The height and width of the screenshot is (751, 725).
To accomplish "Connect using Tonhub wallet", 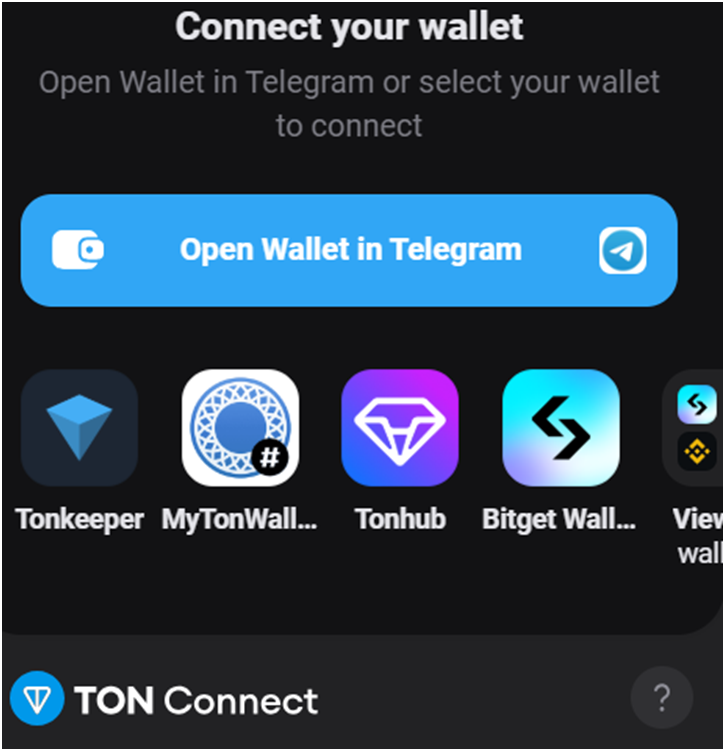I will [x=400, y=428].
